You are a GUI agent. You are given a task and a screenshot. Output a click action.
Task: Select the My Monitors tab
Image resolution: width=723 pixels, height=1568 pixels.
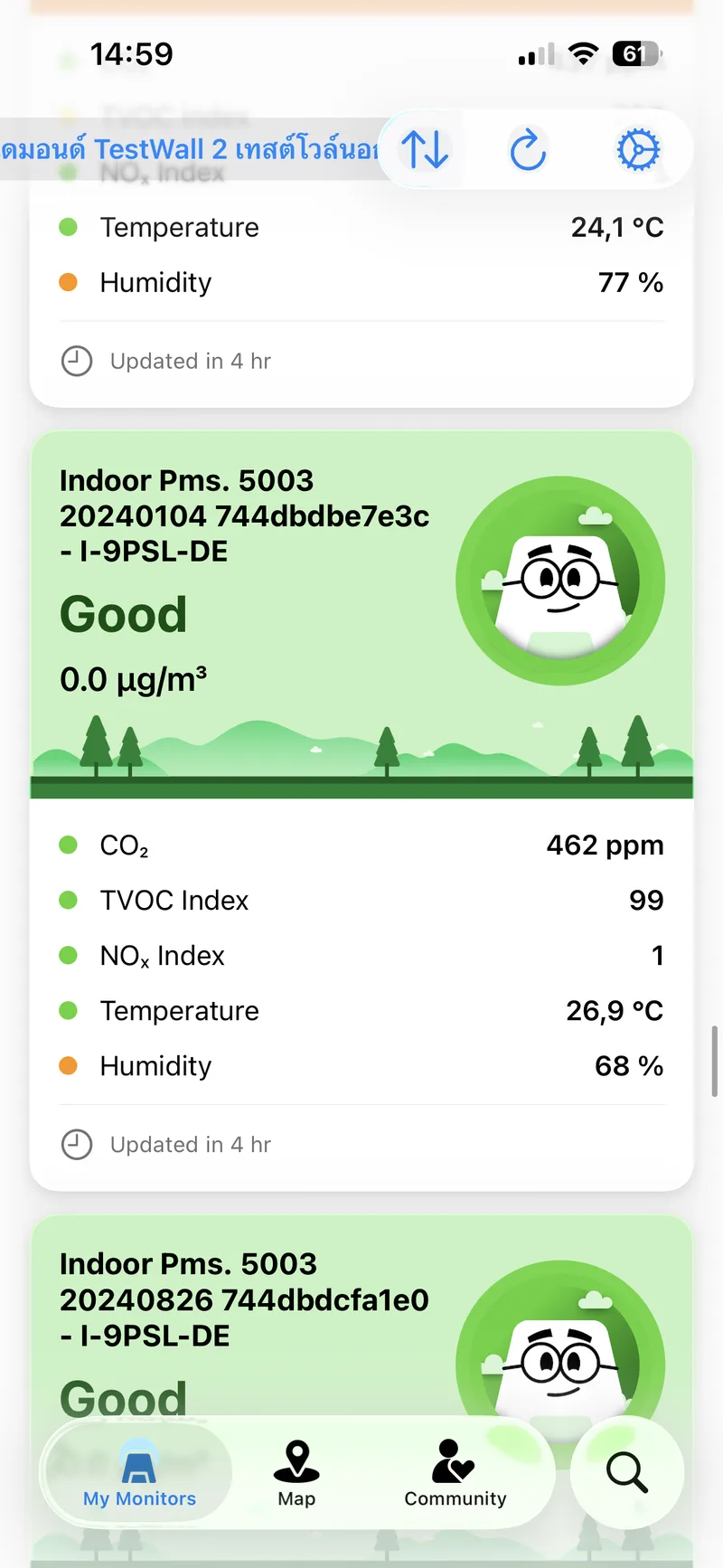click(139, 1472)
